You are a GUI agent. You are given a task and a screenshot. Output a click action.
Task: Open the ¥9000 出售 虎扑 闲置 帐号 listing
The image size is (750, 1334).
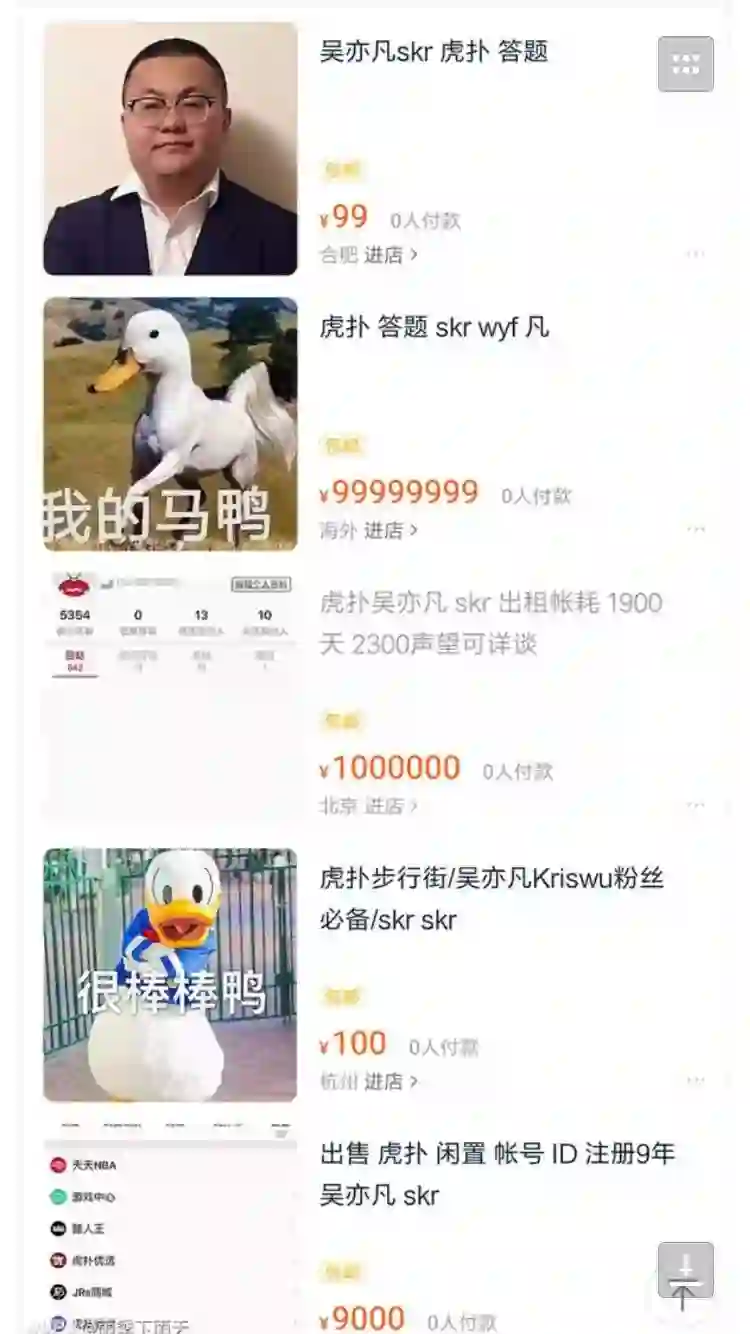pos(497,1174)
